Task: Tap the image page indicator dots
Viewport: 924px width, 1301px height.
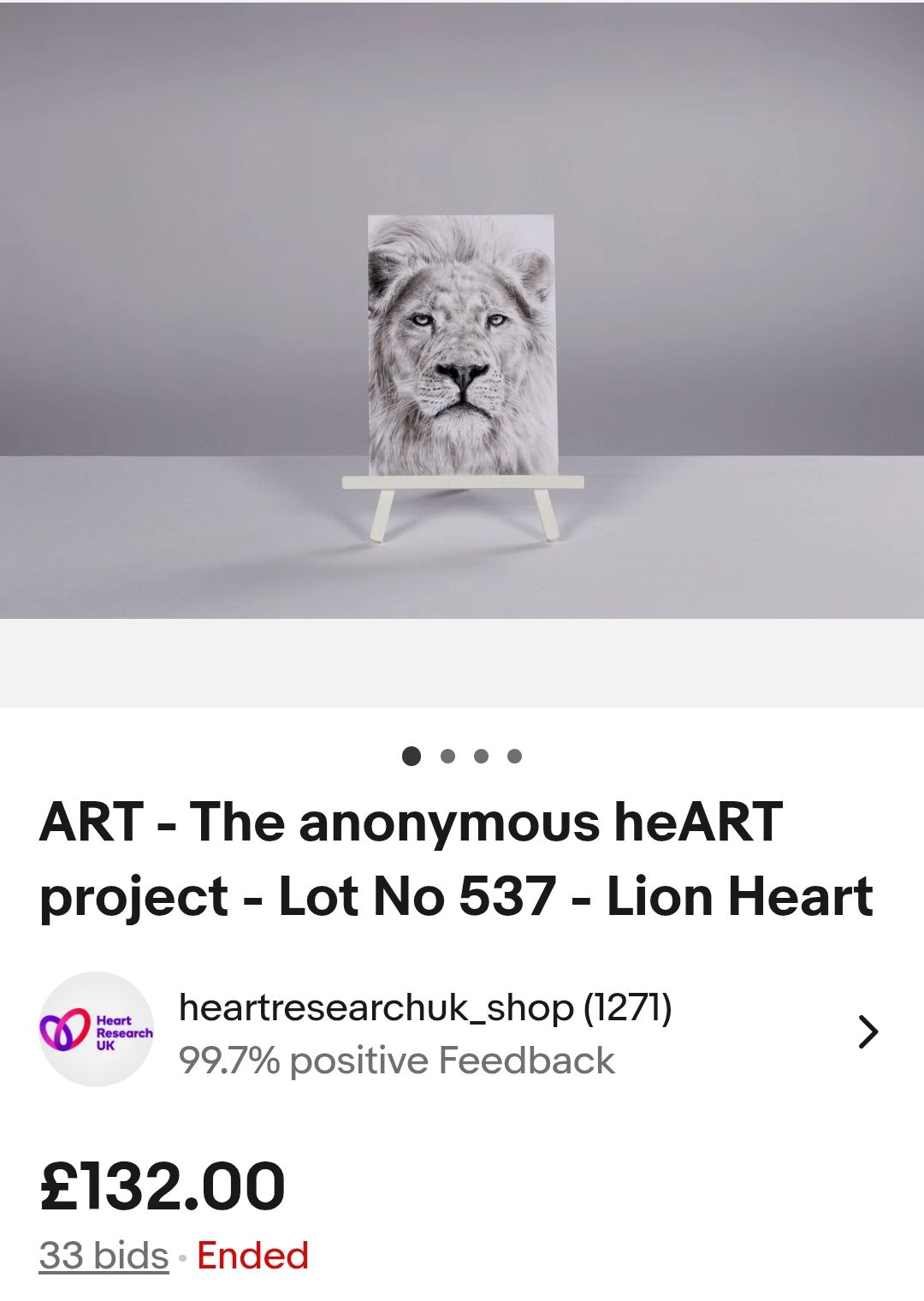Action: [x=462, y=756]
